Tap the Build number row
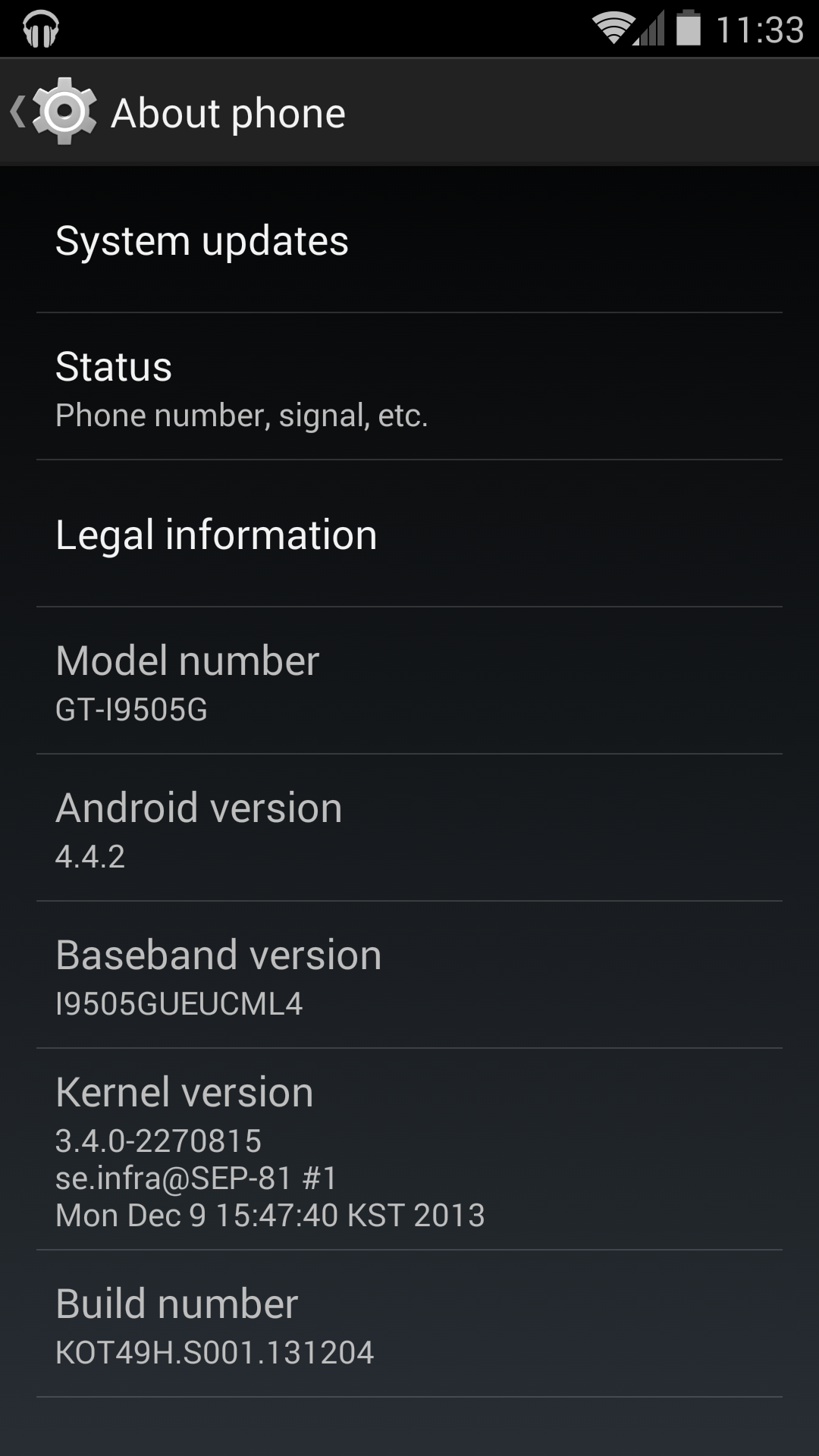The height and width of the screenshot is (1456, 819). pyautogui.click(x=409, y=1324)
